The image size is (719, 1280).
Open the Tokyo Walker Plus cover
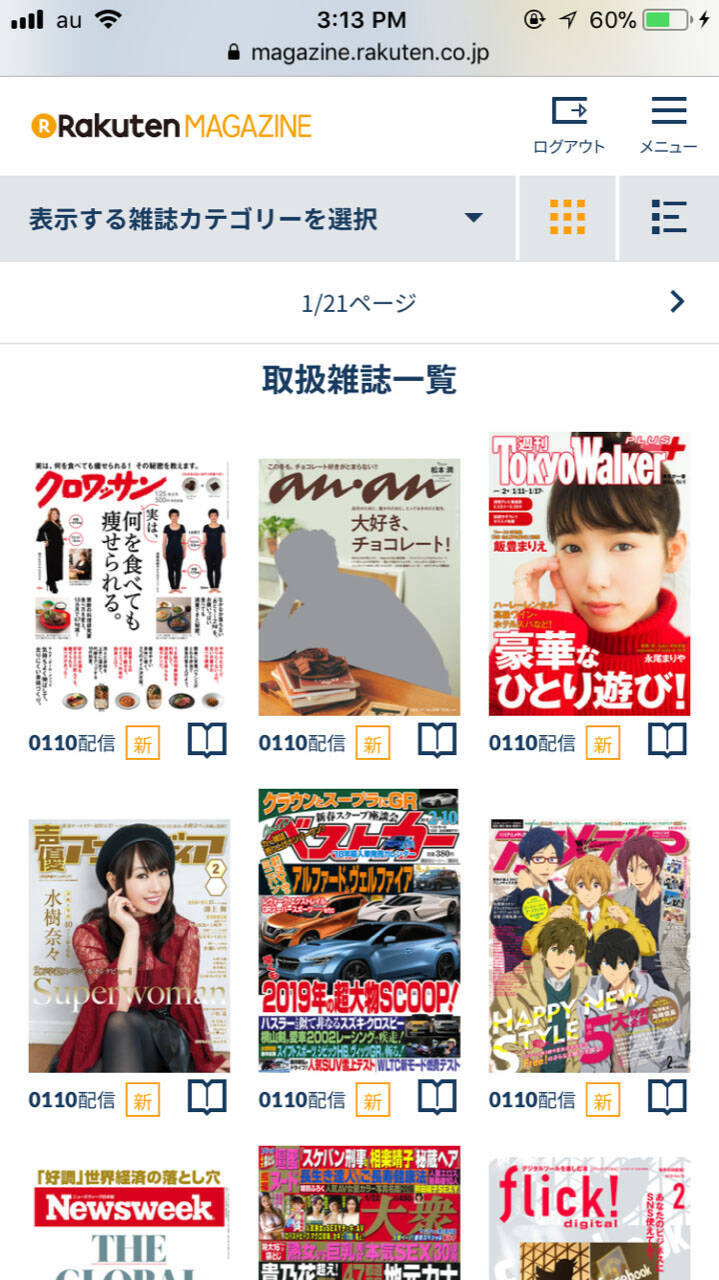[589, 574]
